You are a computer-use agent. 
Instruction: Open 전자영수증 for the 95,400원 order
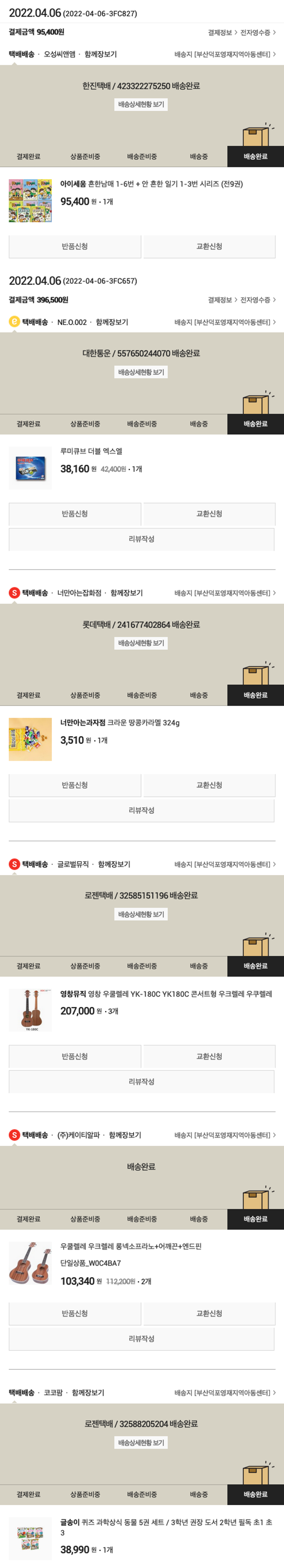pyautogui.click(x=257, y=32)
